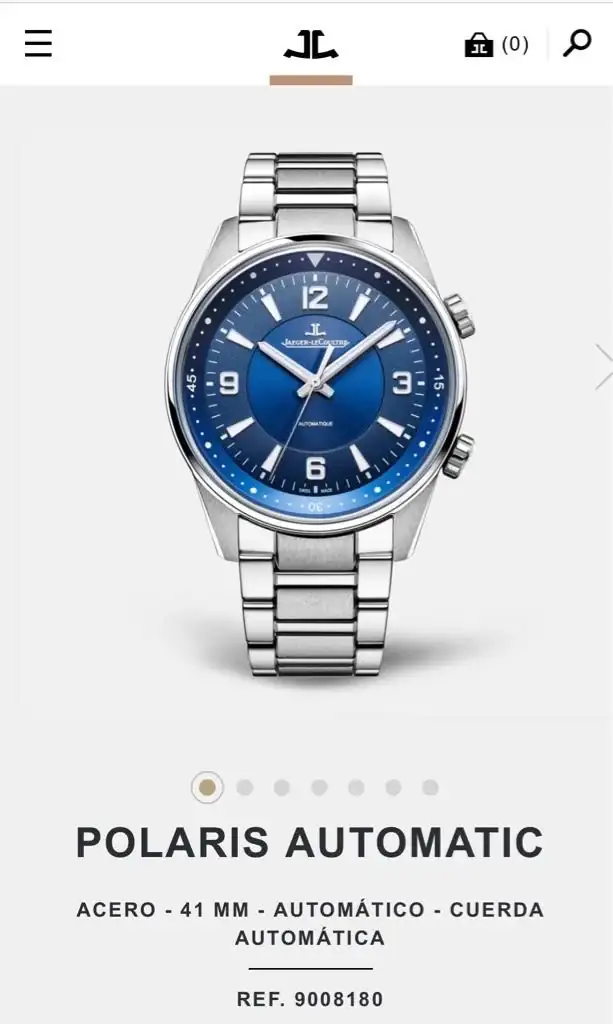The height and width of the screenshot is (1024, 613).
Task: Go to Jaeger-LeCoultre home logo
Action: tap(310, 44)
